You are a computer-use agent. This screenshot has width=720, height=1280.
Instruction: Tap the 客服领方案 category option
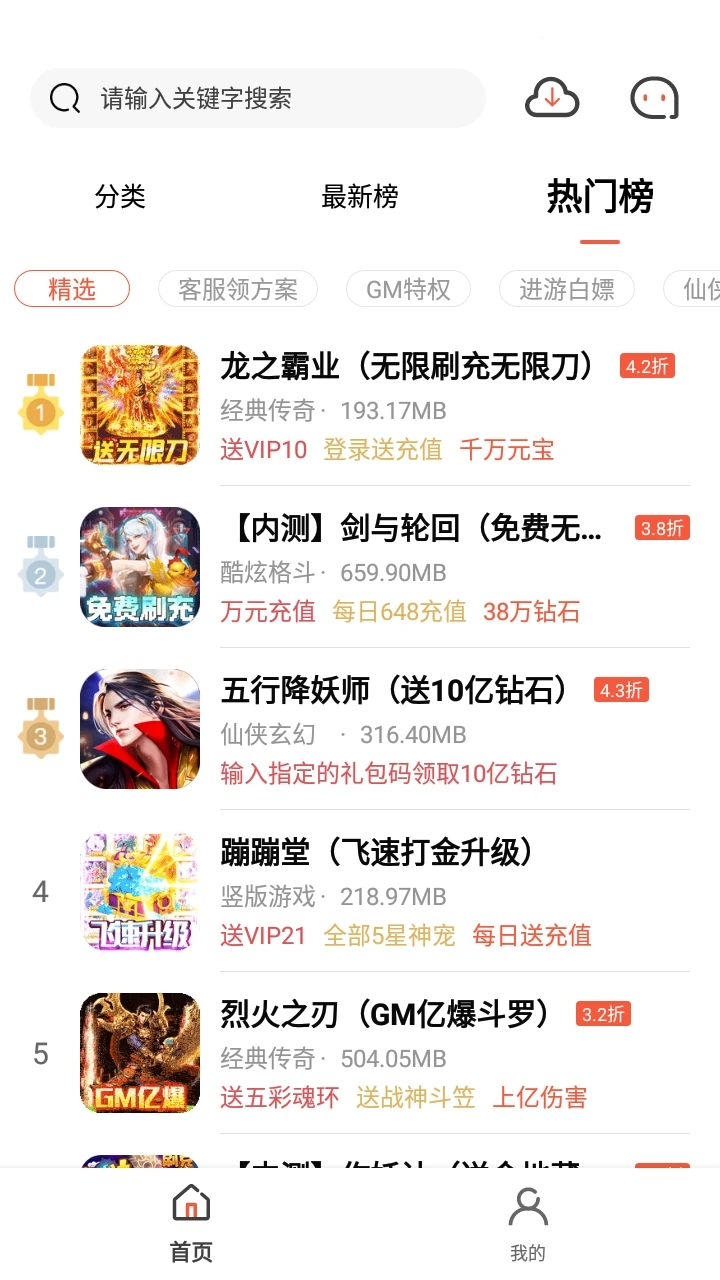click(x=238, y=289)
